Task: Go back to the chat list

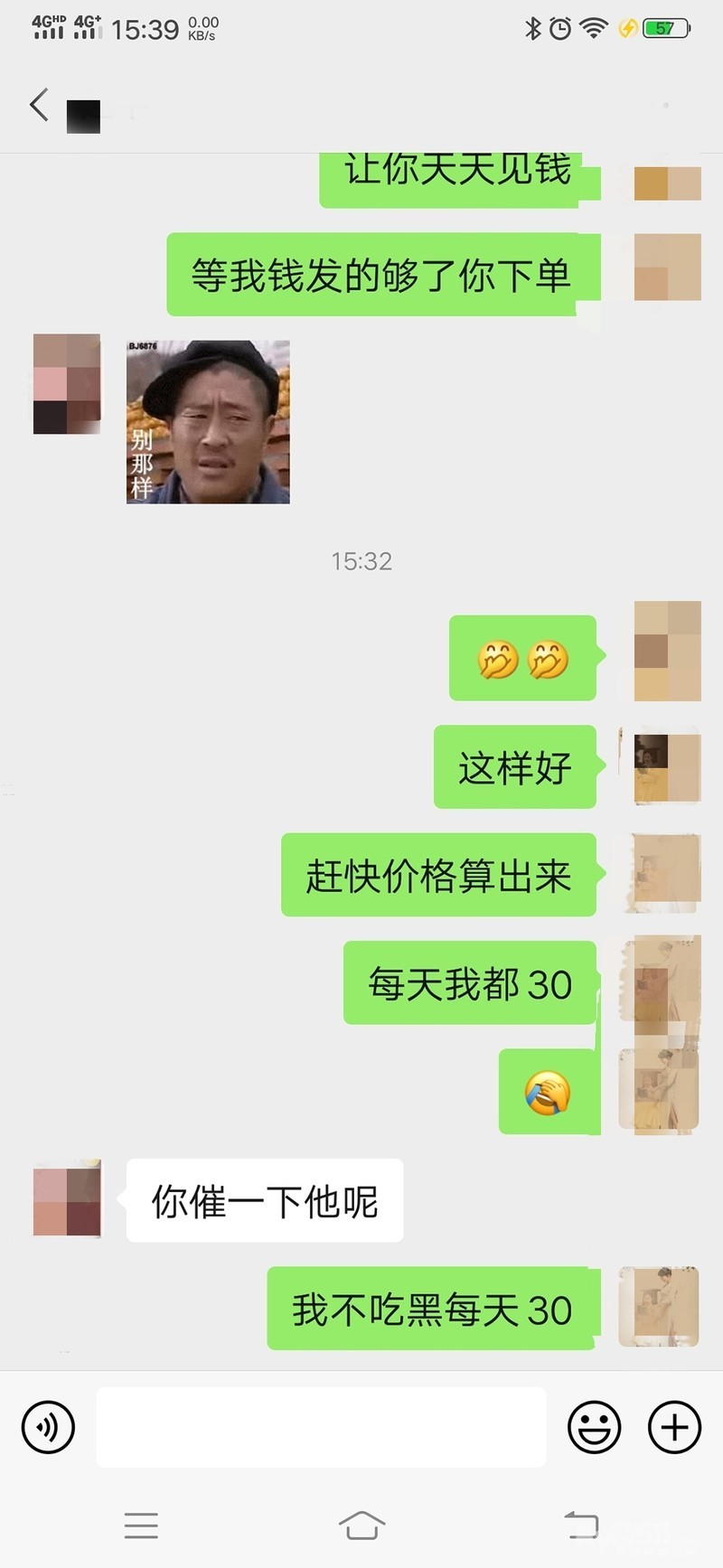Action: [x=39, y=105]
